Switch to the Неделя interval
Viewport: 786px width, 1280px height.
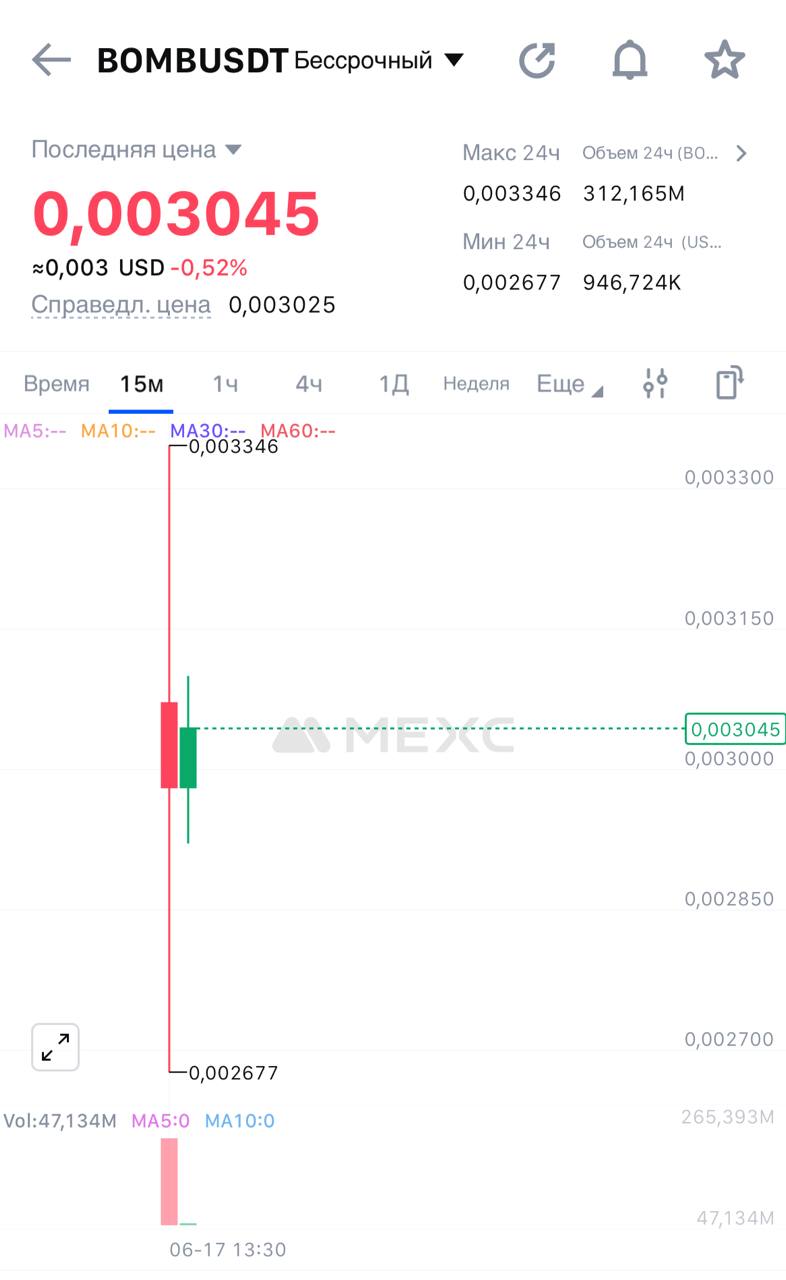point(476,384)
